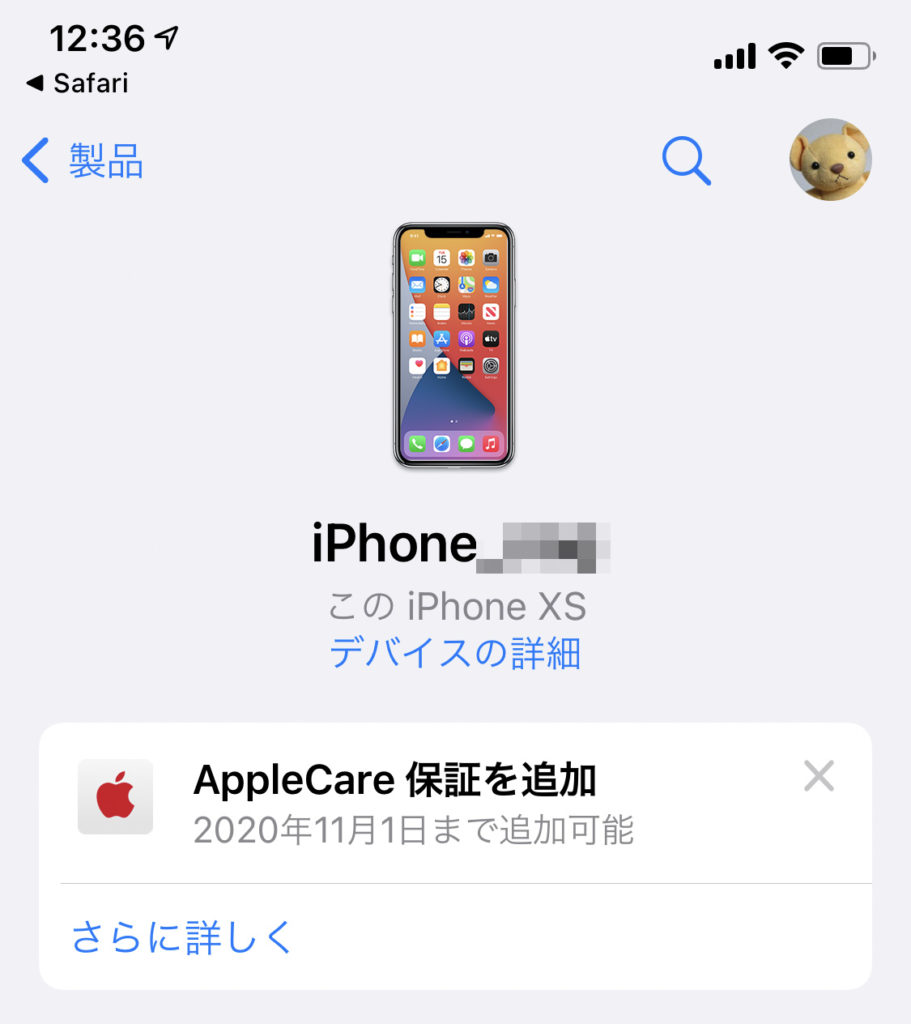
Task: Dismiss the AppleCare 保証を追加 card
Action: click(818, 776)
